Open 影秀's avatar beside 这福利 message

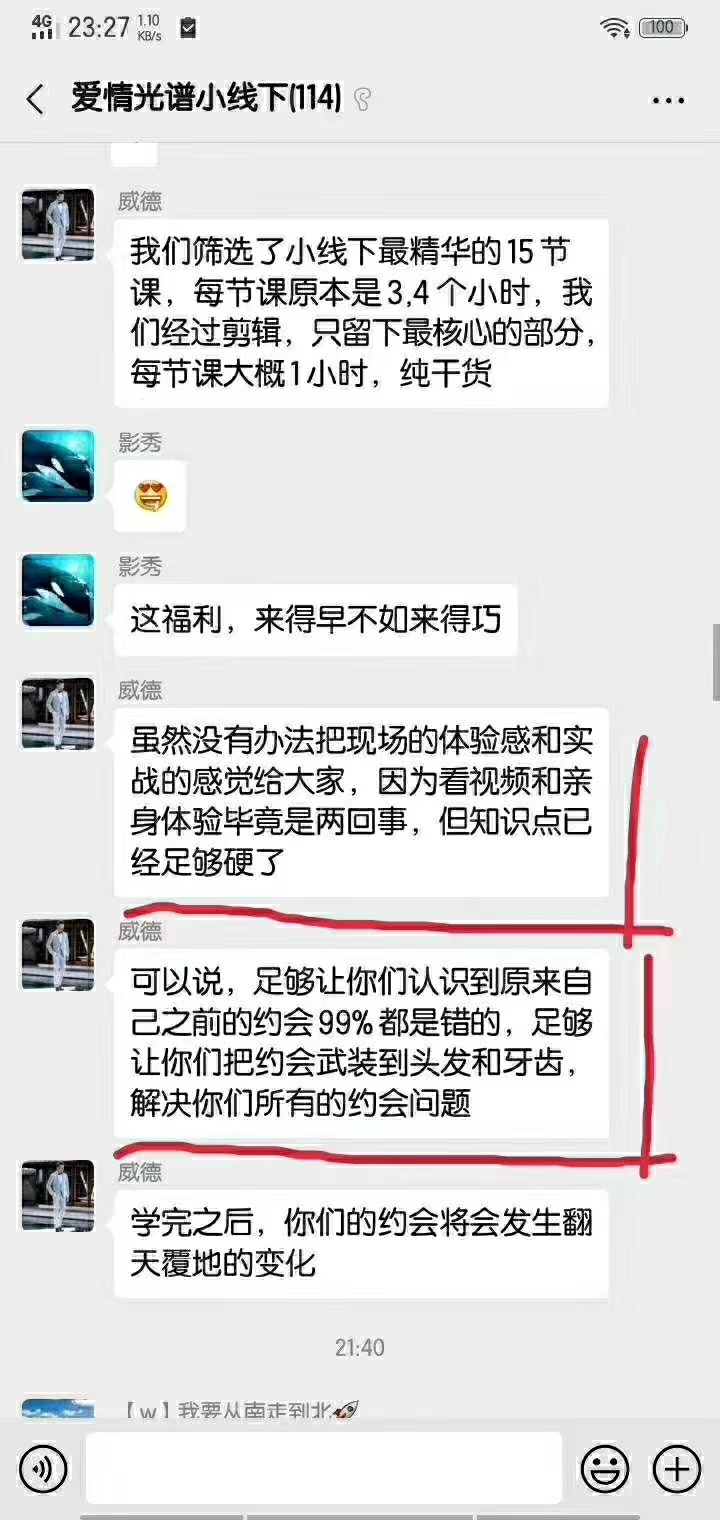[58, 590]
